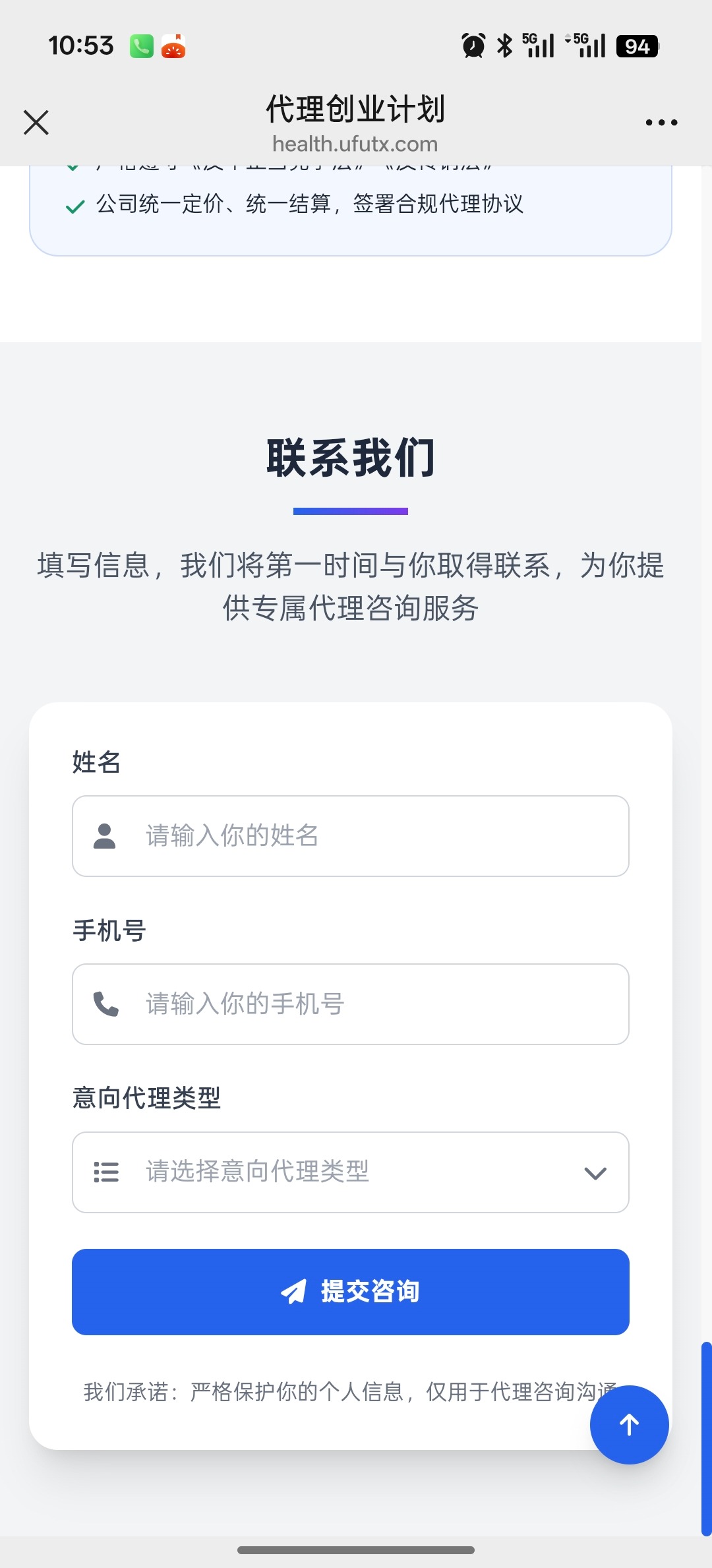
Task: Click the list icon inside the agent type selector
Action: click(x=105, y=1172)
